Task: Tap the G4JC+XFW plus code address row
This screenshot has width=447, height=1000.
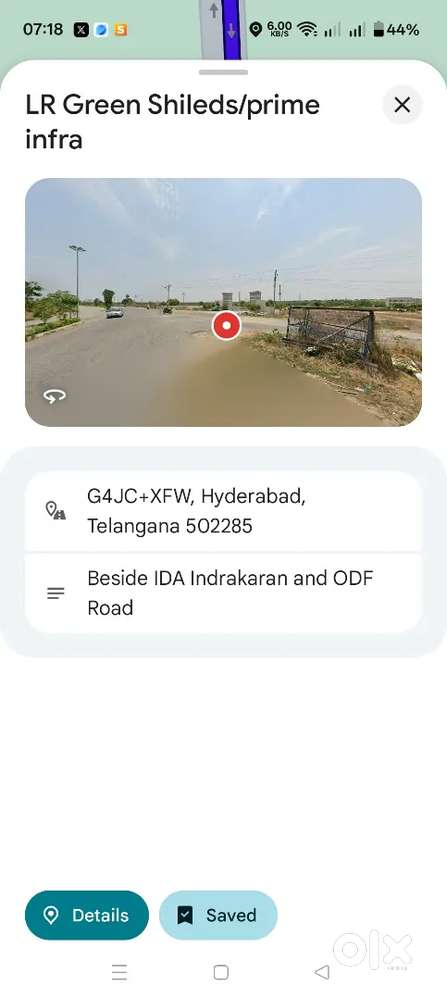Action: 223,511
